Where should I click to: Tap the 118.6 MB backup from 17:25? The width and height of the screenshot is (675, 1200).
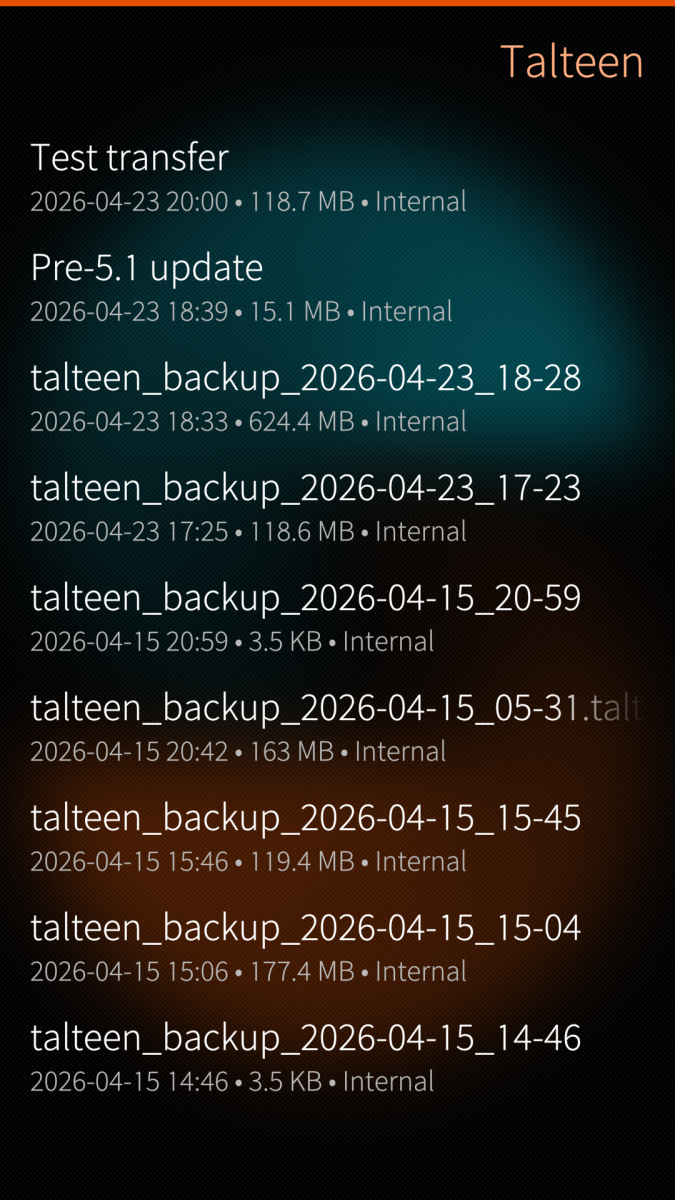click(x=305, y=507)
